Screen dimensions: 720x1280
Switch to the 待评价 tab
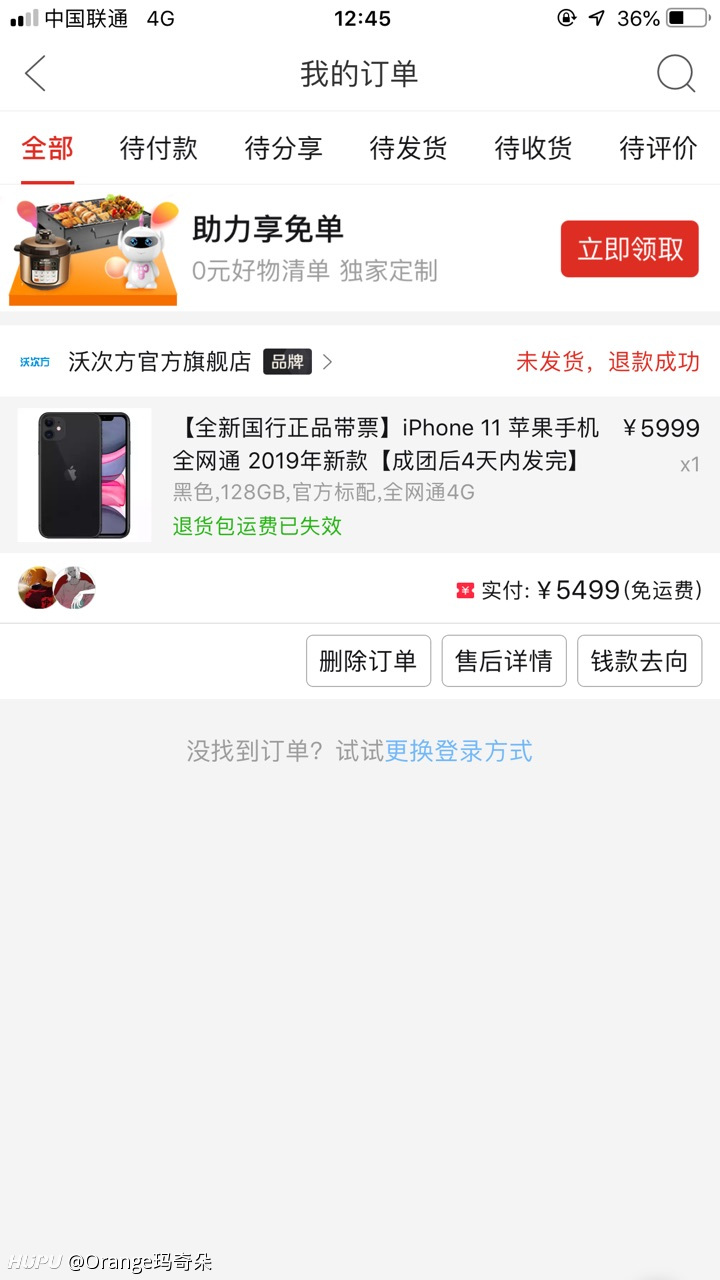(659, 149)
